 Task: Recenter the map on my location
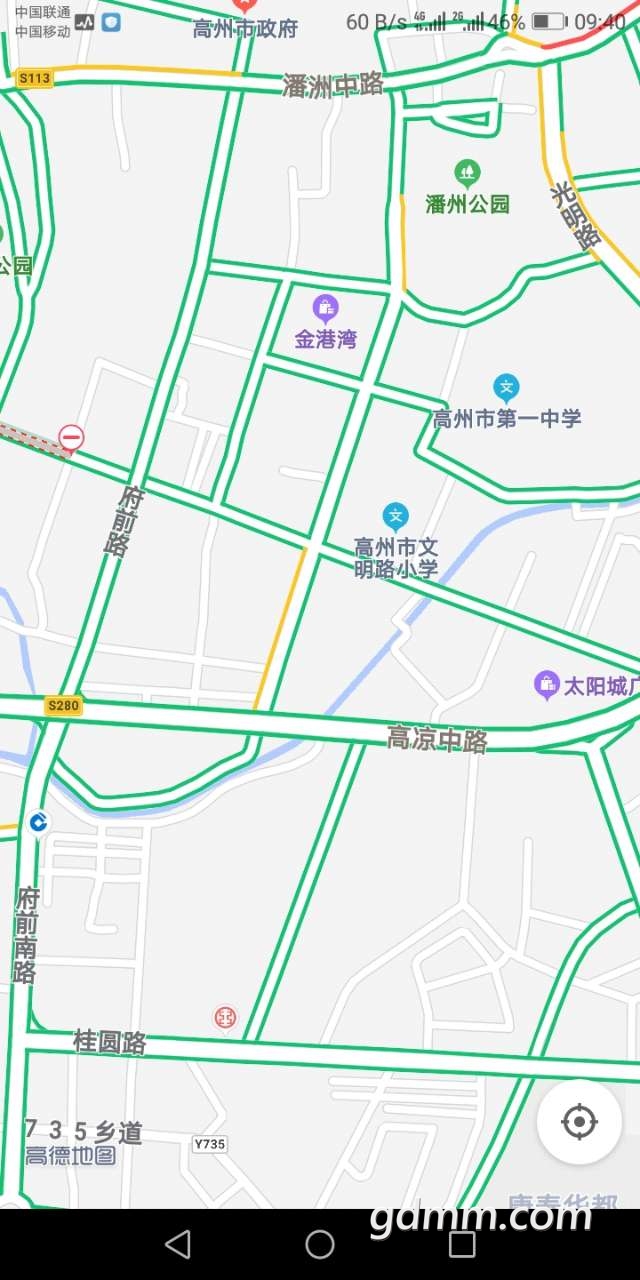click(579, 1122)
